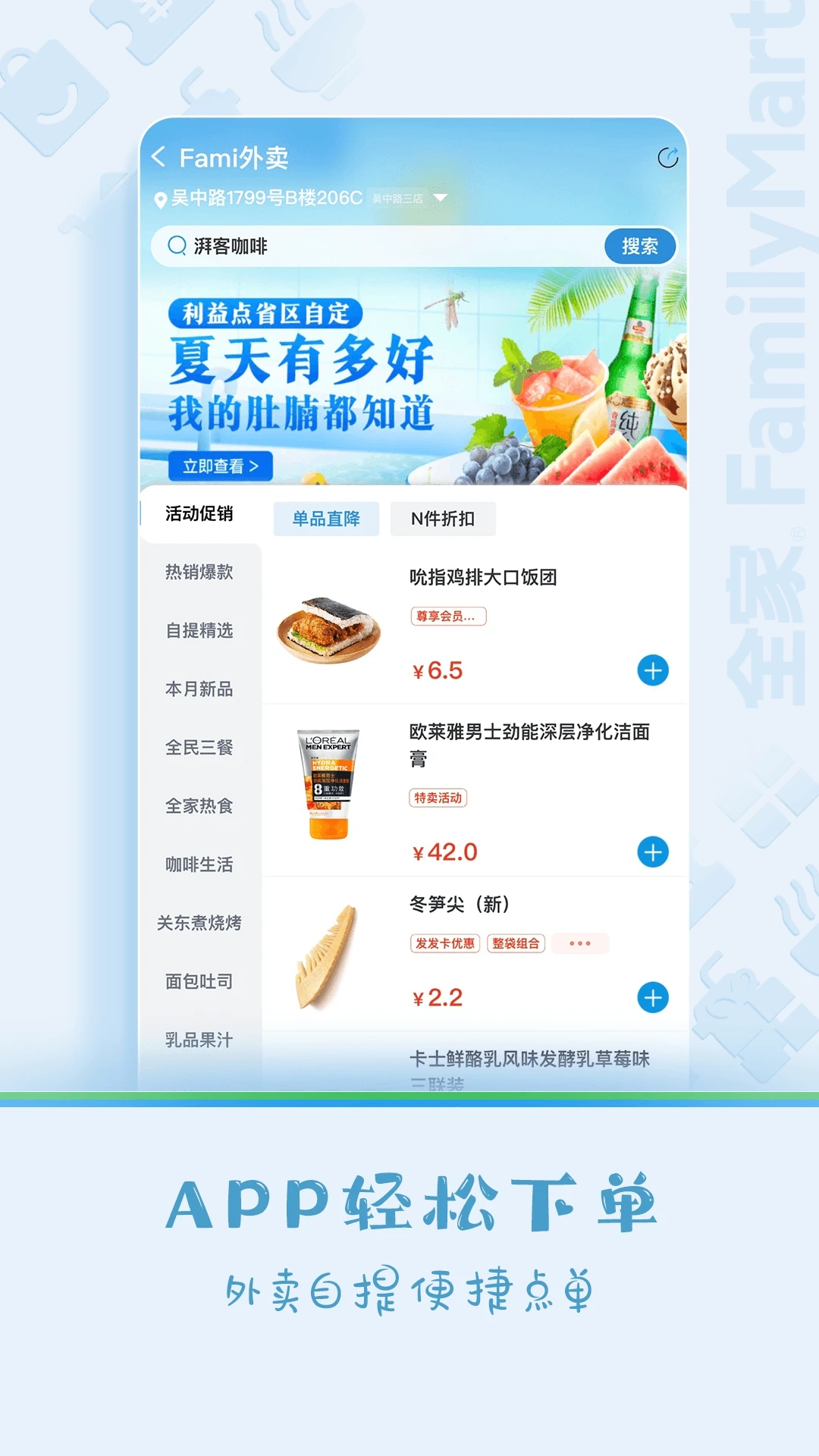The width and height of the screenshot is (819, 1456).
Task: Browse the 关东煮烧烤 section
Action: 198,923
